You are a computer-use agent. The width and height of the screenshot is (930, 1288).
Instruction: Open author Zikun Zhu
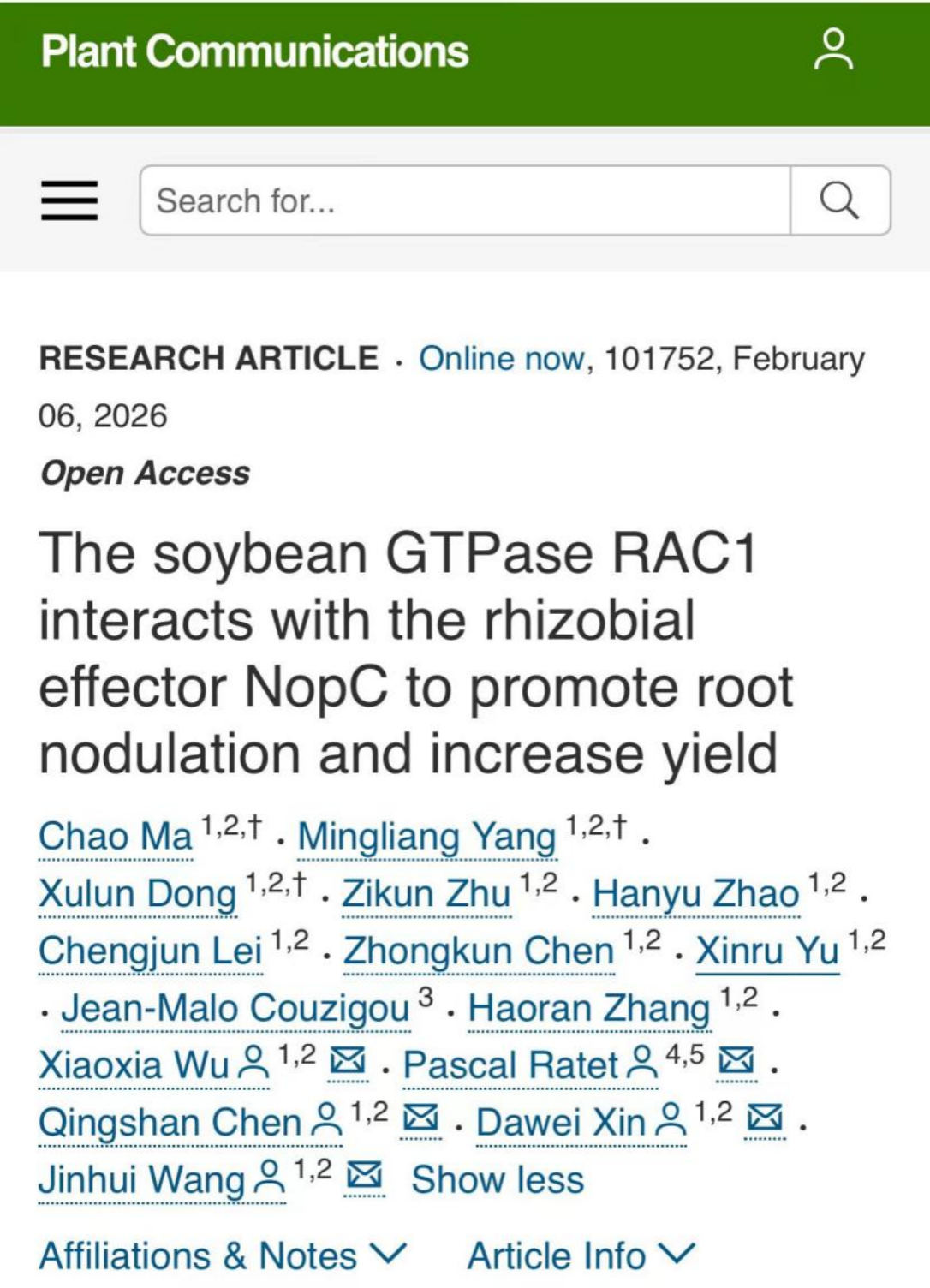(x=426, y=894)
